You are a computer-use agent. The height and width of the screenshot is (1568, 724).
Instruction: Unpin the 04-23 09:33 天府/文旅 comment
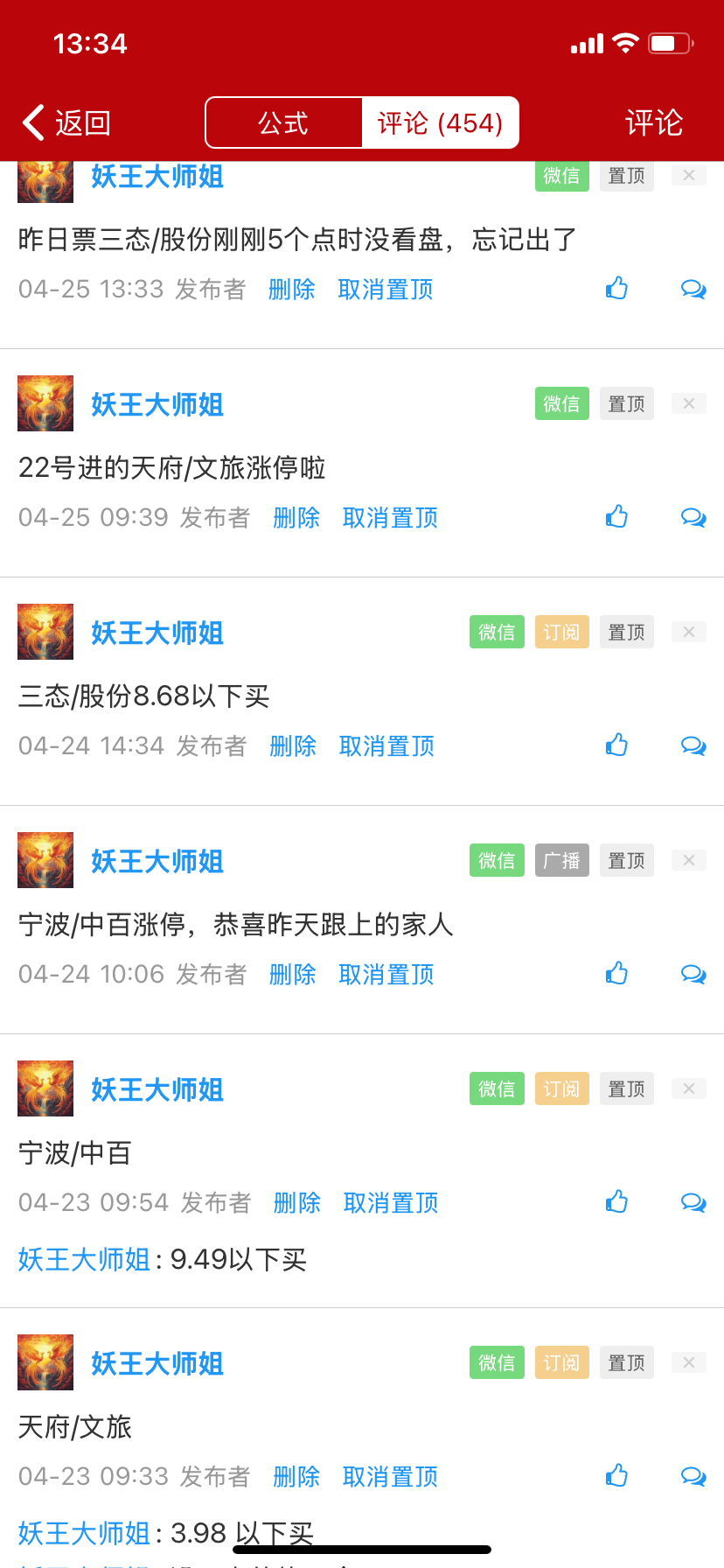(x=390, y=1477)
